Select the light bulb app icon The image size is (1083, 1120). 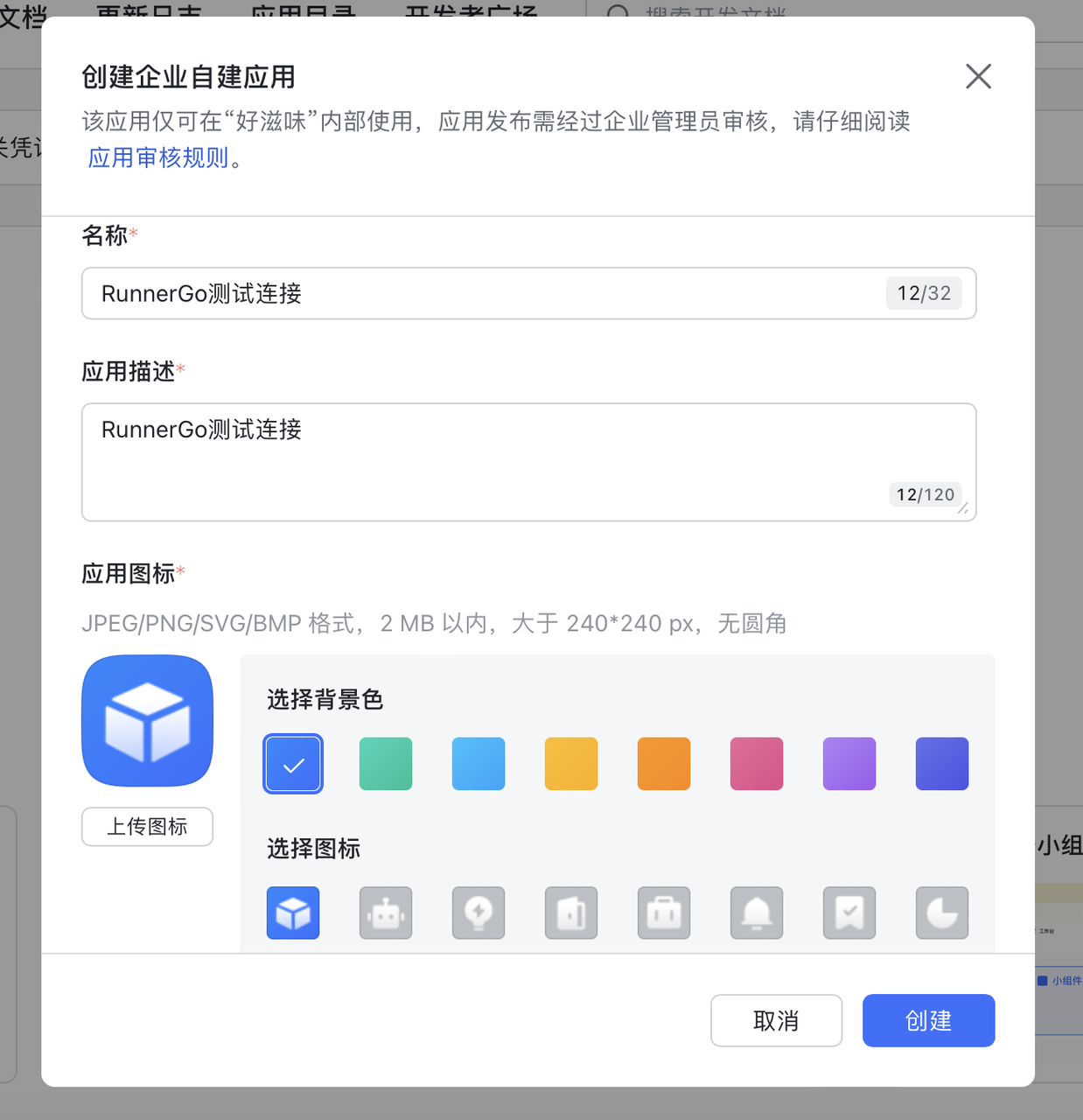(x=479, y=913)
